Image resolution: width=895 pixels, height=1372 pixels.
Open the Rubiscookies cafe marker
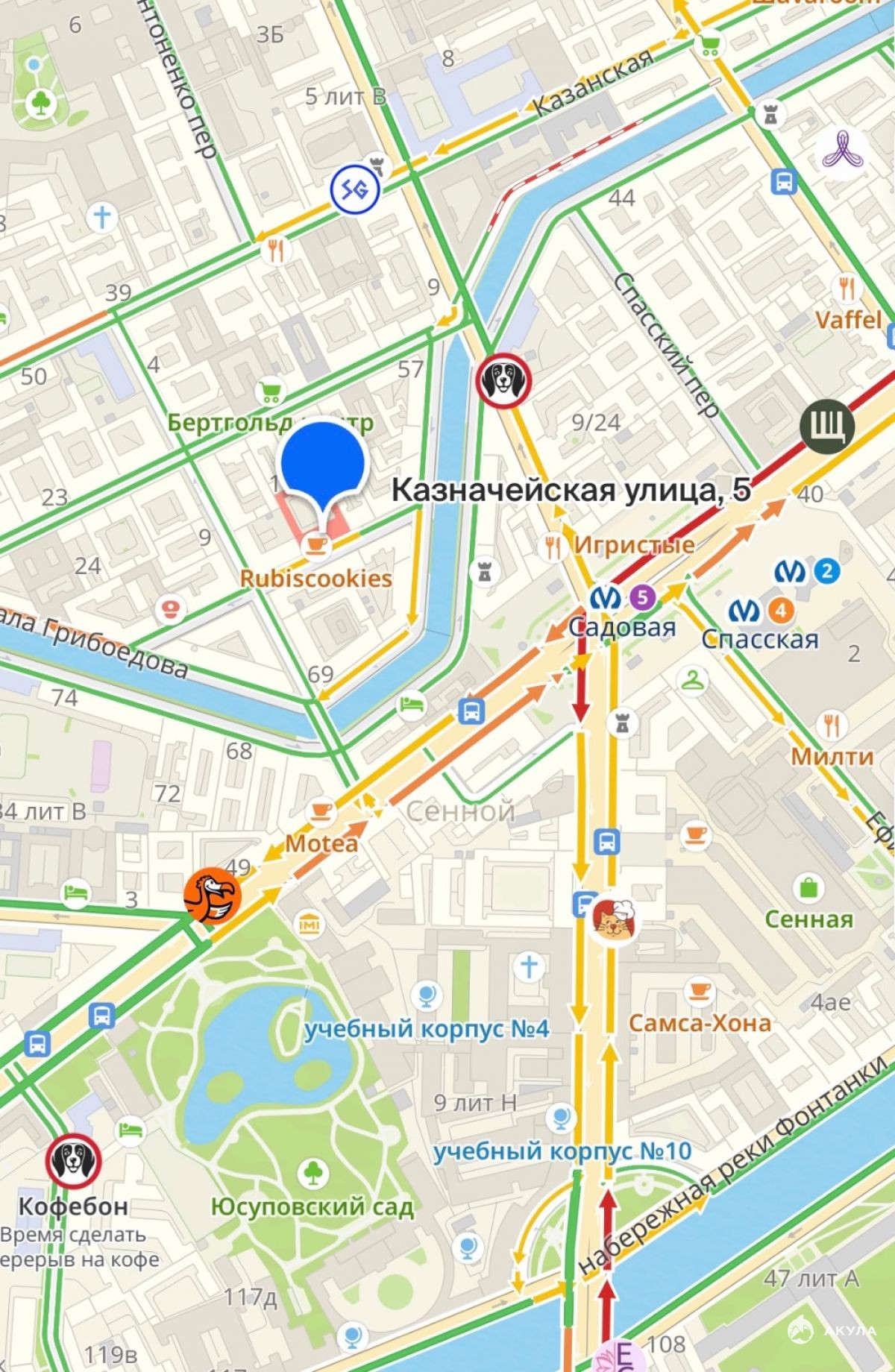tap(316, 546)
